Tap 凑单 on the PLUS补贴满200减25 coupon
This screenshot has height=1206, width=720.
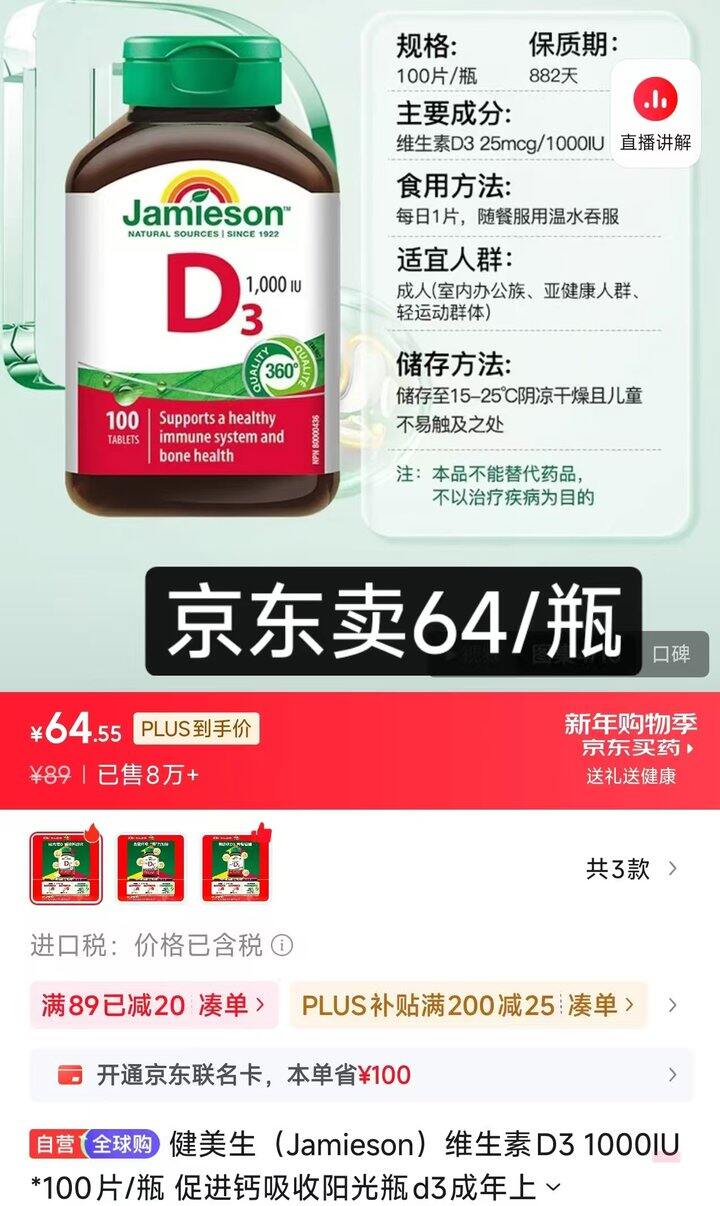[600, 1005]
